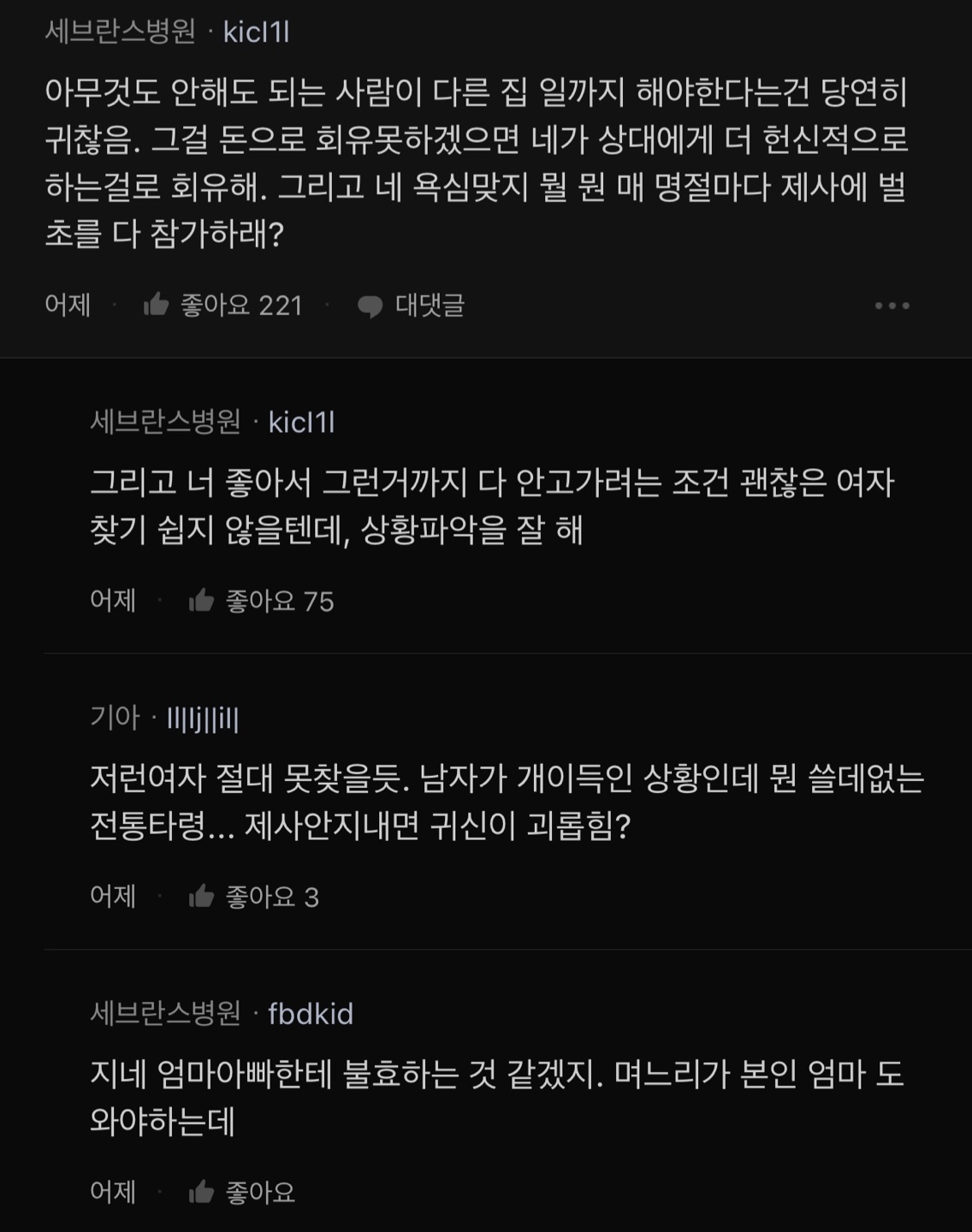972x1232 pixels.
Task: Like the 기아 user's reply
Action: point(202,897)
